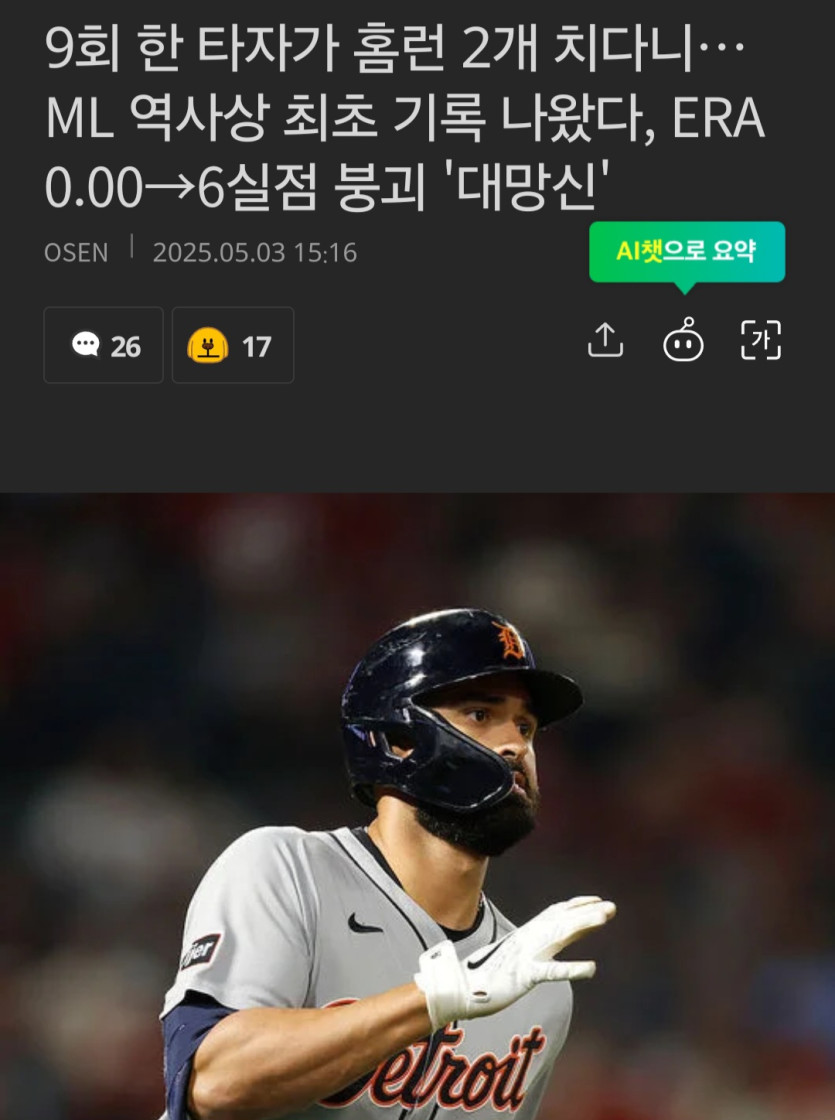Share this OSEN article
The height and width of the screenshot is (1120, 835).
point(605,342)
